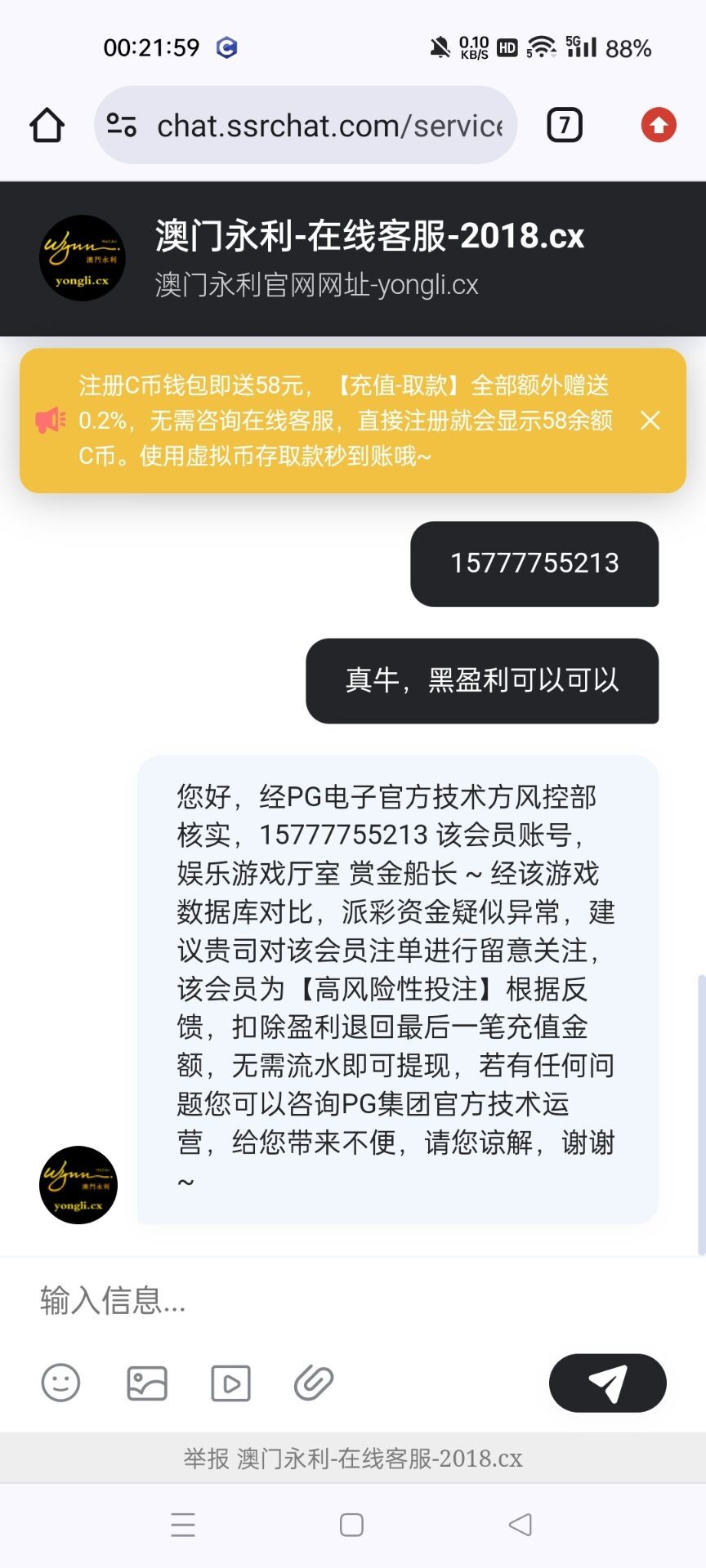Attach a file with the paperclip
This screenshot has height=1568, width=706.
(x=314, y=1383)
